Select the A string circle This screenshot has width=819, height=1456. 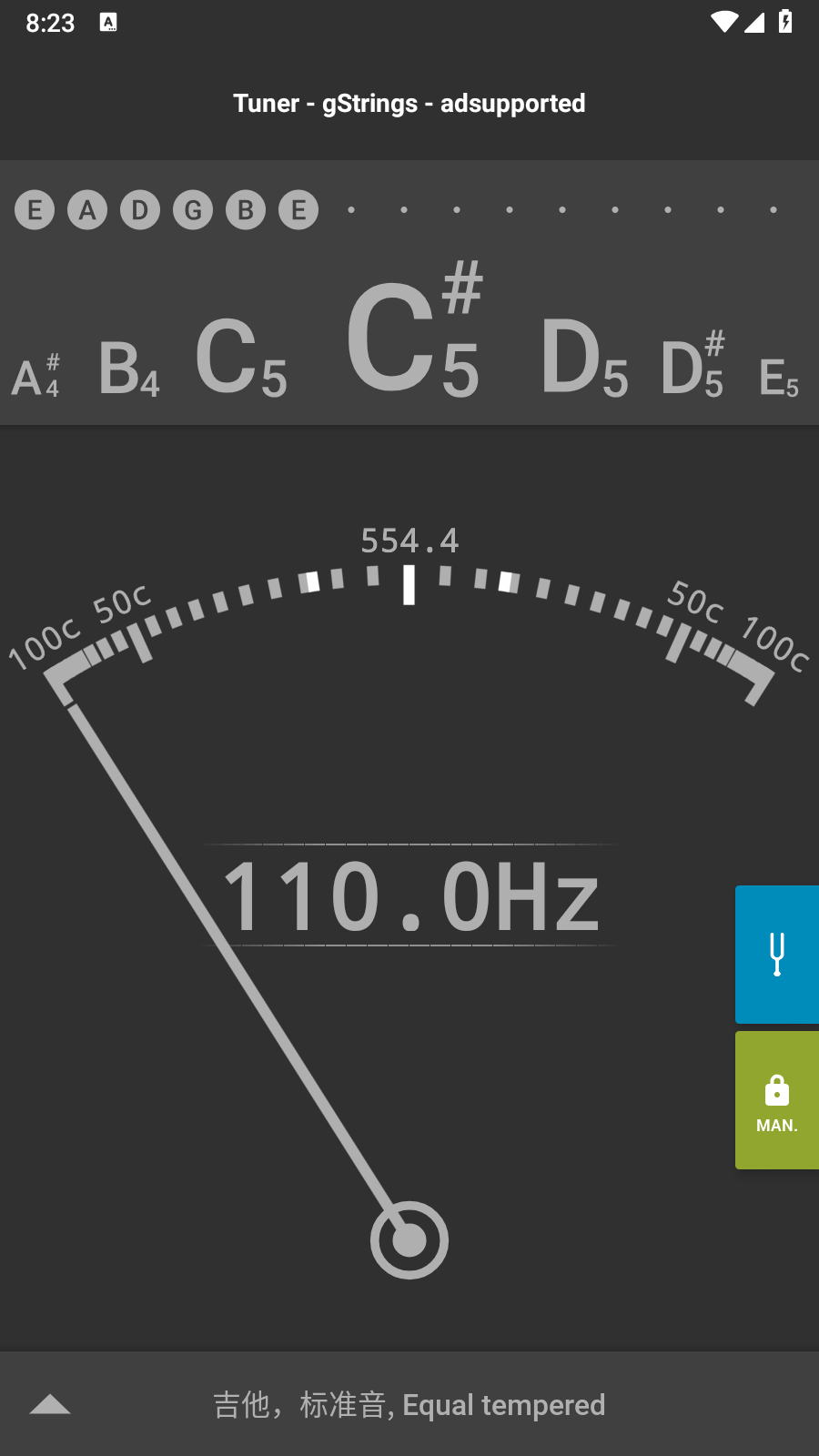point(87,210)
